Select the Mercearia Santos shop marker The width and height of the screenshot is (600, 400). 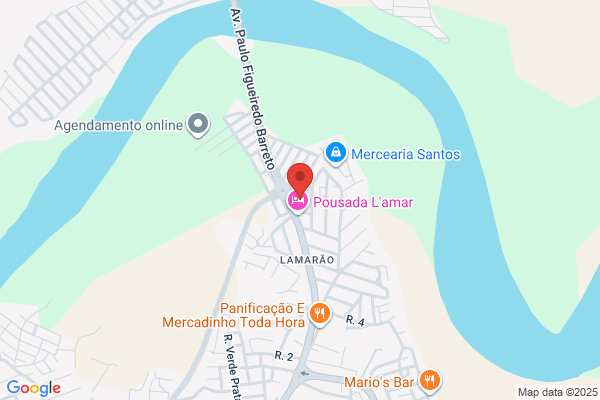tap(336, 153)
